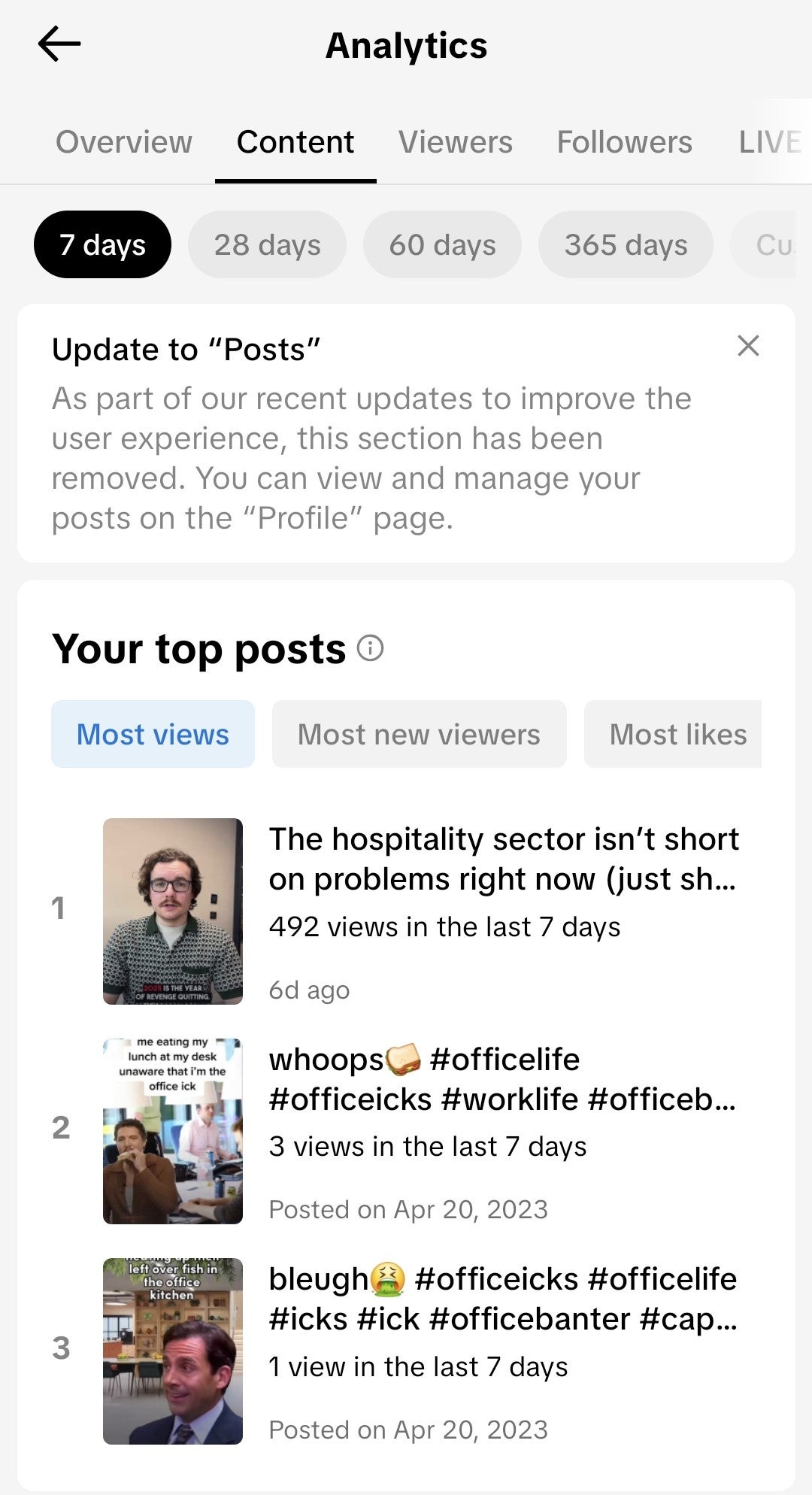Viewport: 812px width, 1495px height.
Task: Go back from Analytics
Action: 59,44
